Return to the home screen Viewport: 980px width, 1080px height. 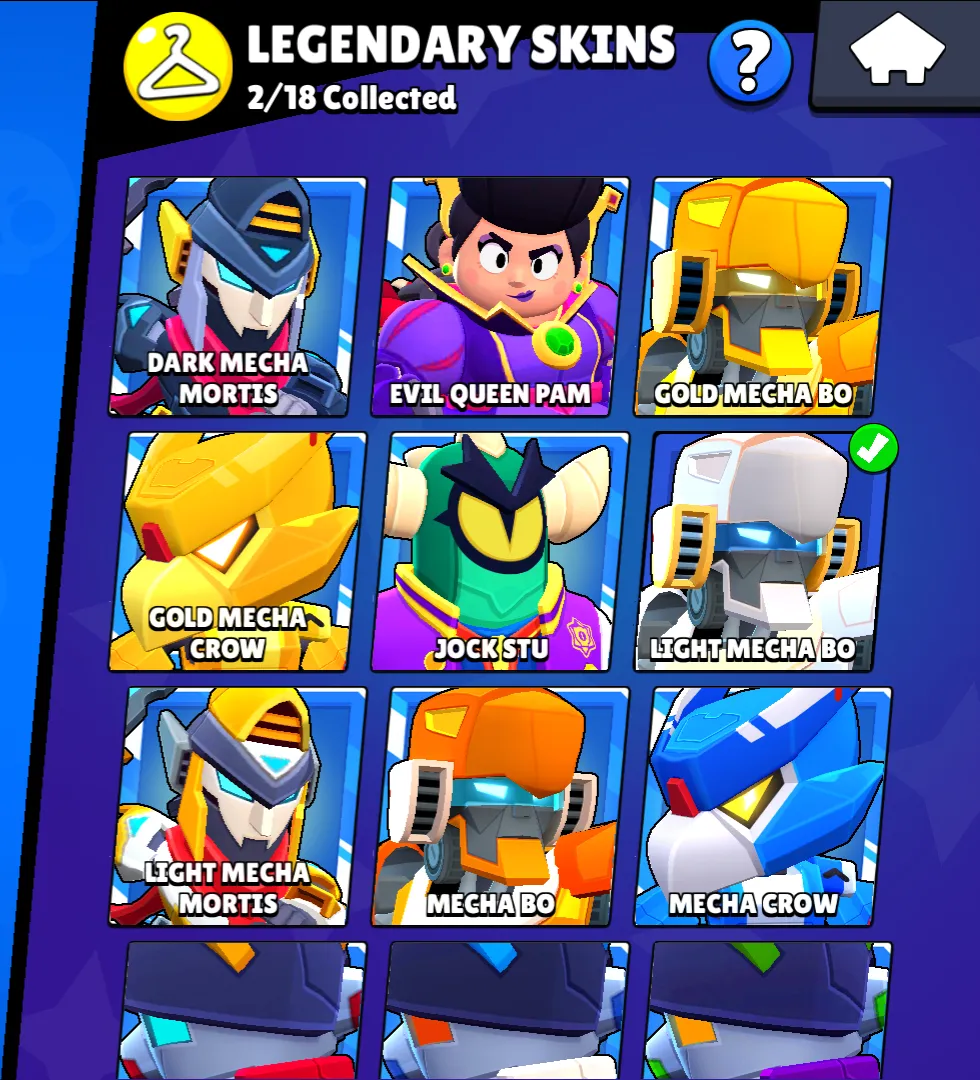[x=897, y=52]
